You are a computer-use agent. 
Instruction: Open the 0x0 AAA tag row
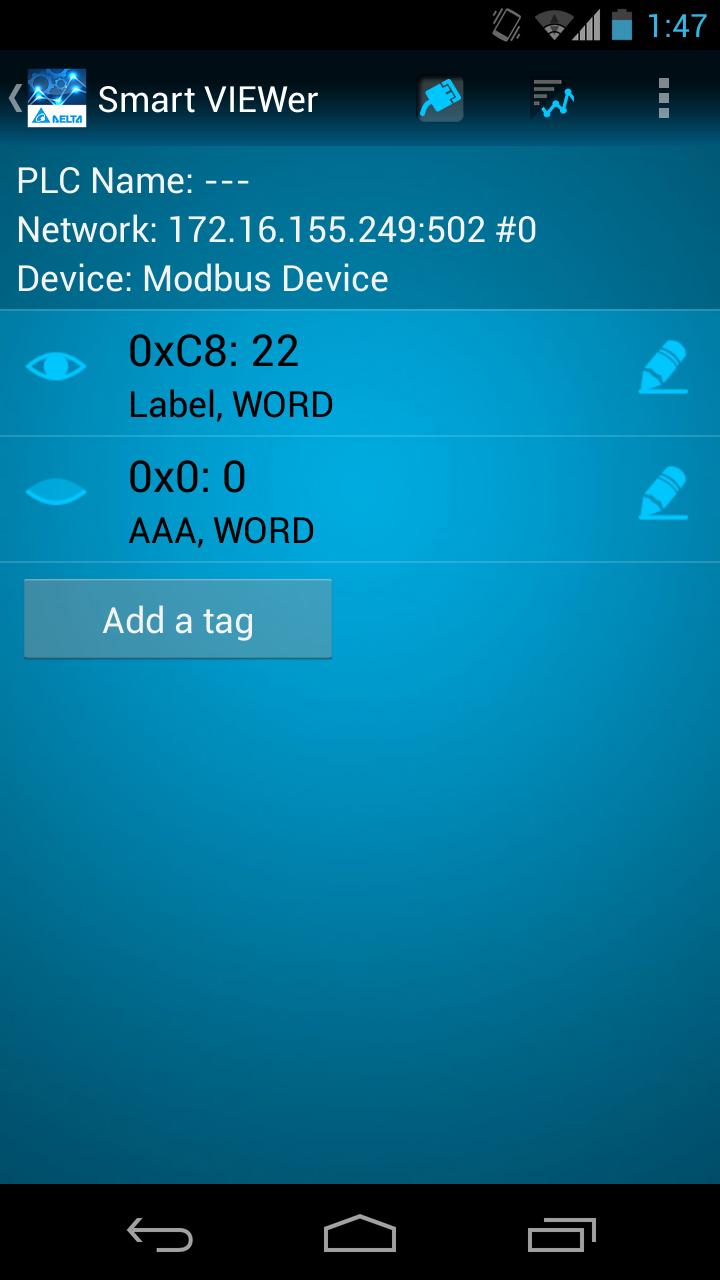pyautogui.click(x=350, y=500)
